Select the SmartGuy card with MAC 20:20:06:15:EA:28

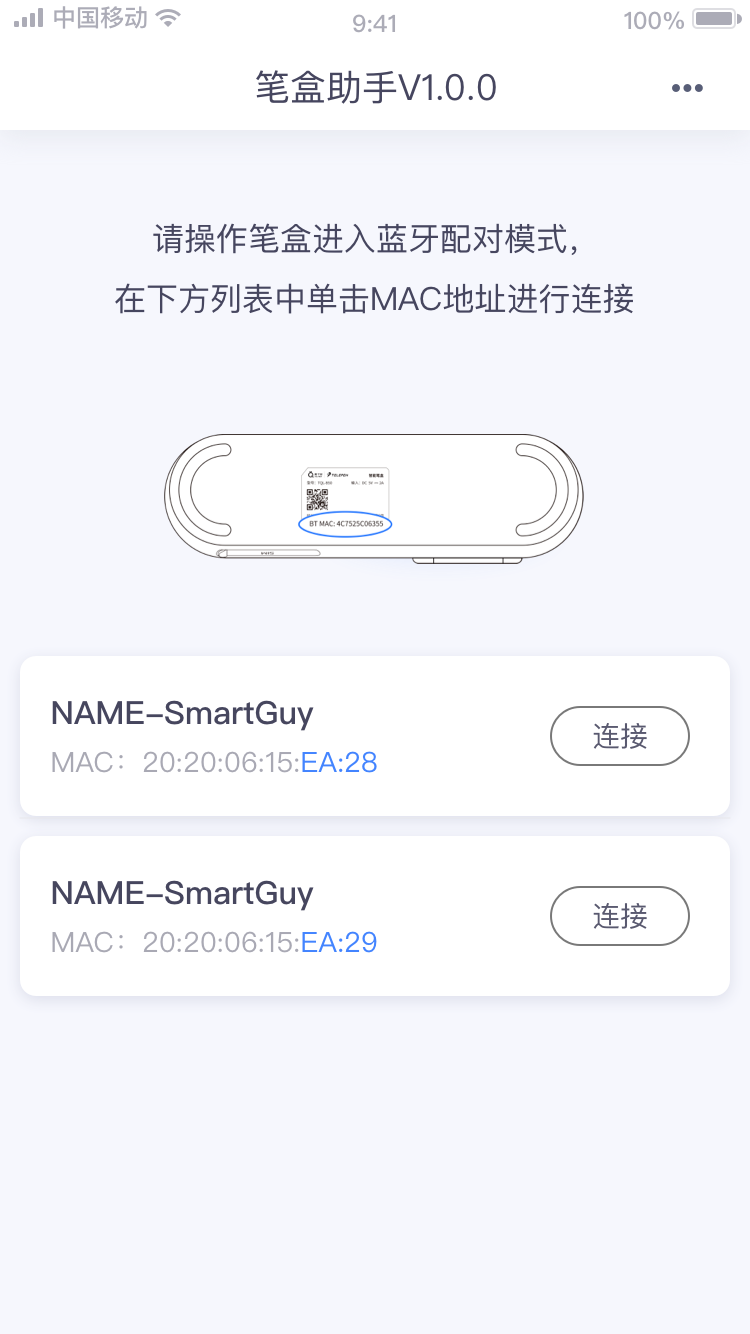(x=280, y=737)
